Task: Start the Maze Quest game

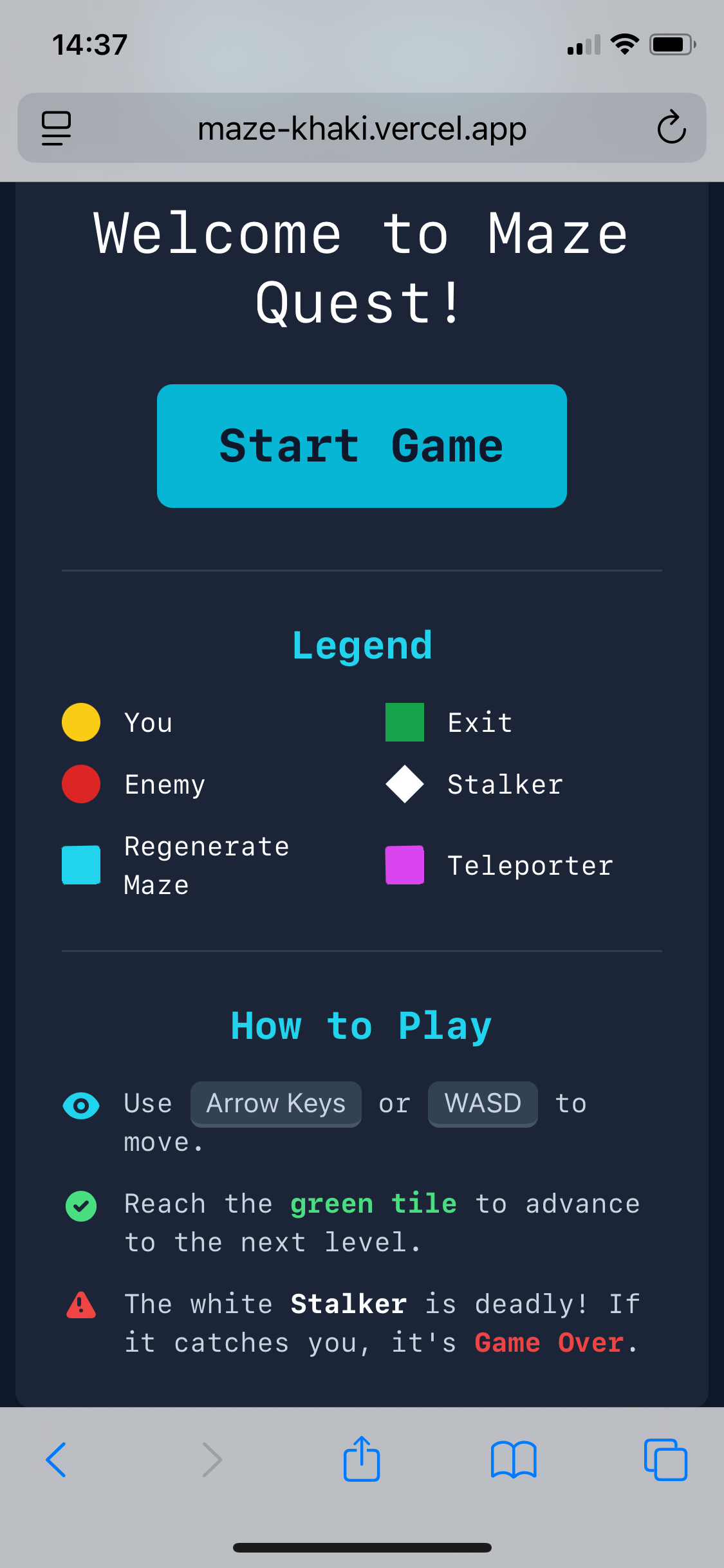Action: pyautogui.click(x=362, y=446)
